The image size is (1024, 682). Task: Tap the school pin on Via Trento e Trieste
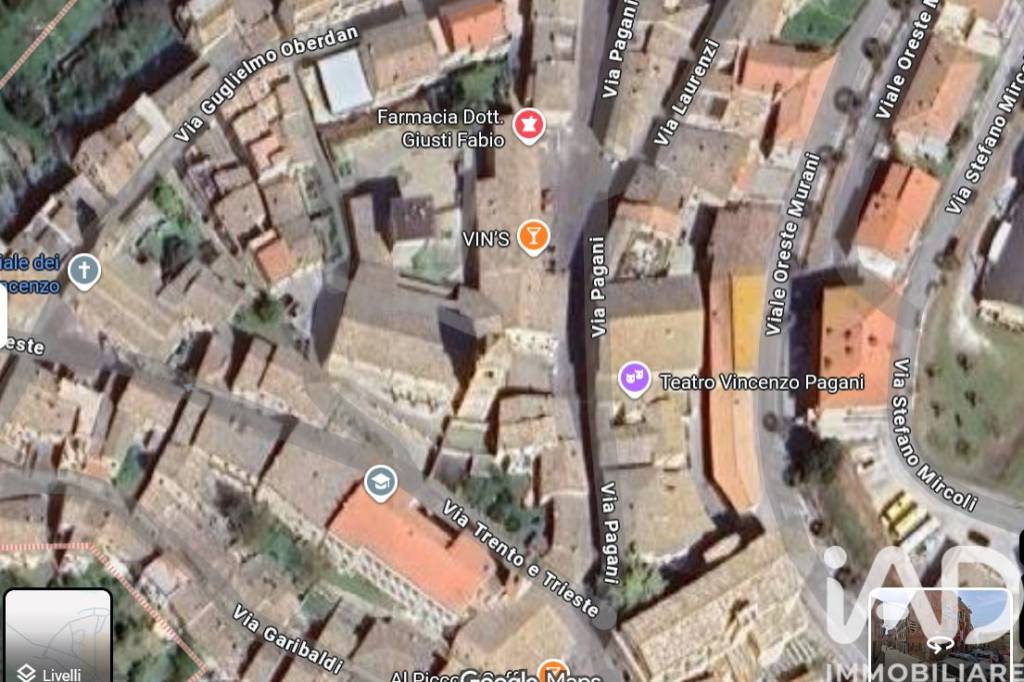(380, 483)
